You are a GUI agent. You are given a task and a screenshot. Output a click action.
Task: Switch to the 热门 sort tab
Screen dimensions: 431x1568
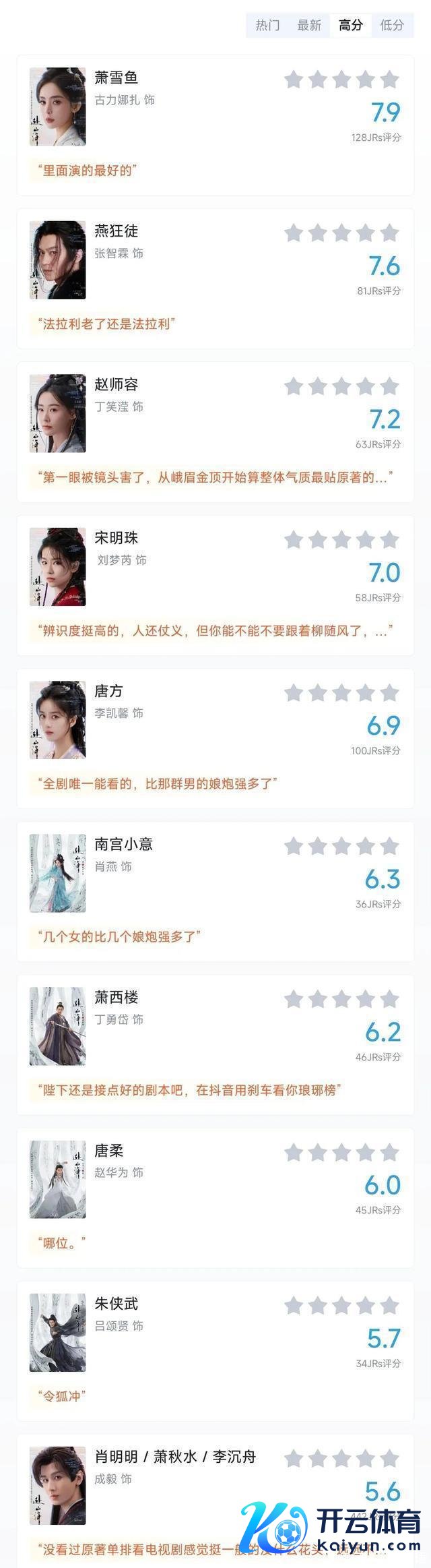click(x=267, y=26)
